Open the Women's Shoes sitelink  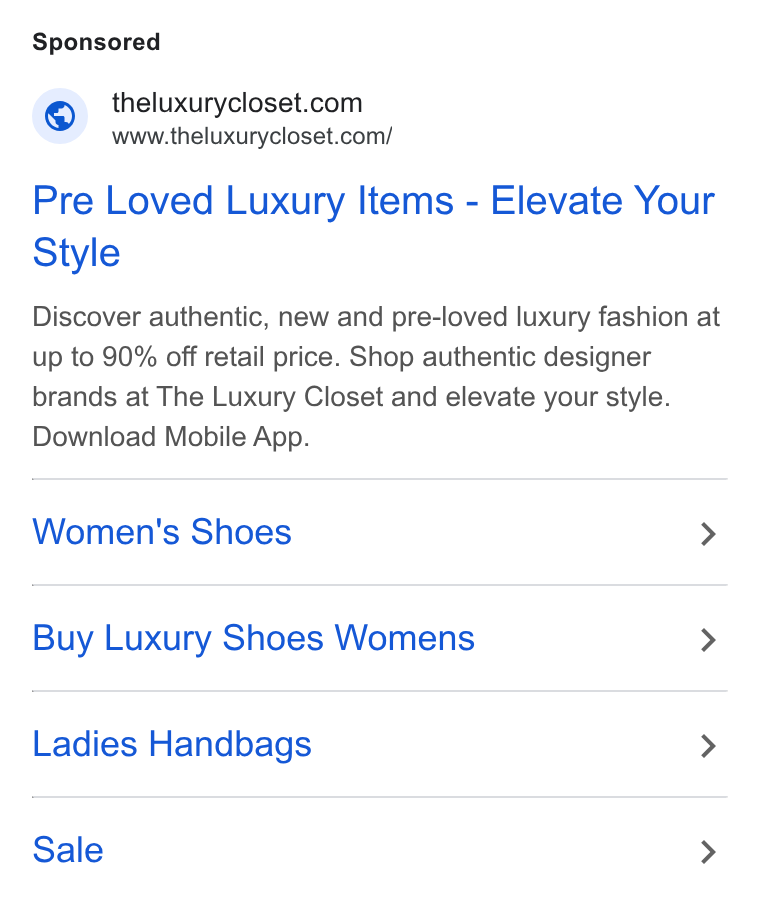coord(380,532)
